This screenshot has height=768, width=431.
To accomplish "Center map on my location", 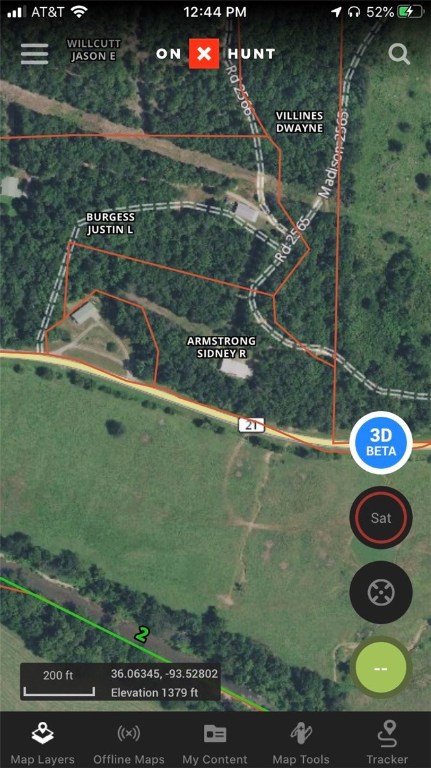I will (x=381, y=593).
